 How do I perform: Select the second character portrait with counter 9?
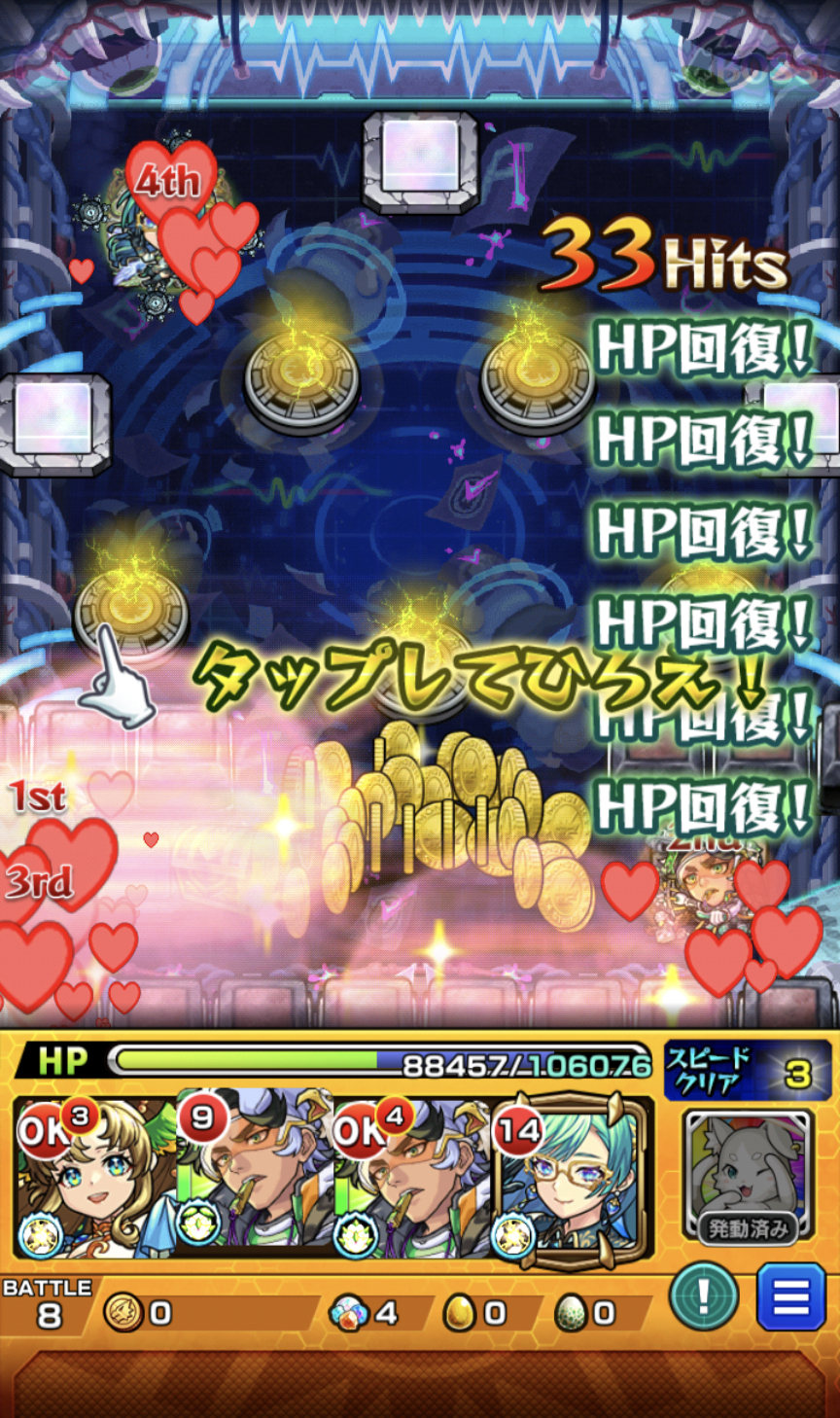pyautogui.click(x=255, y=1179)
